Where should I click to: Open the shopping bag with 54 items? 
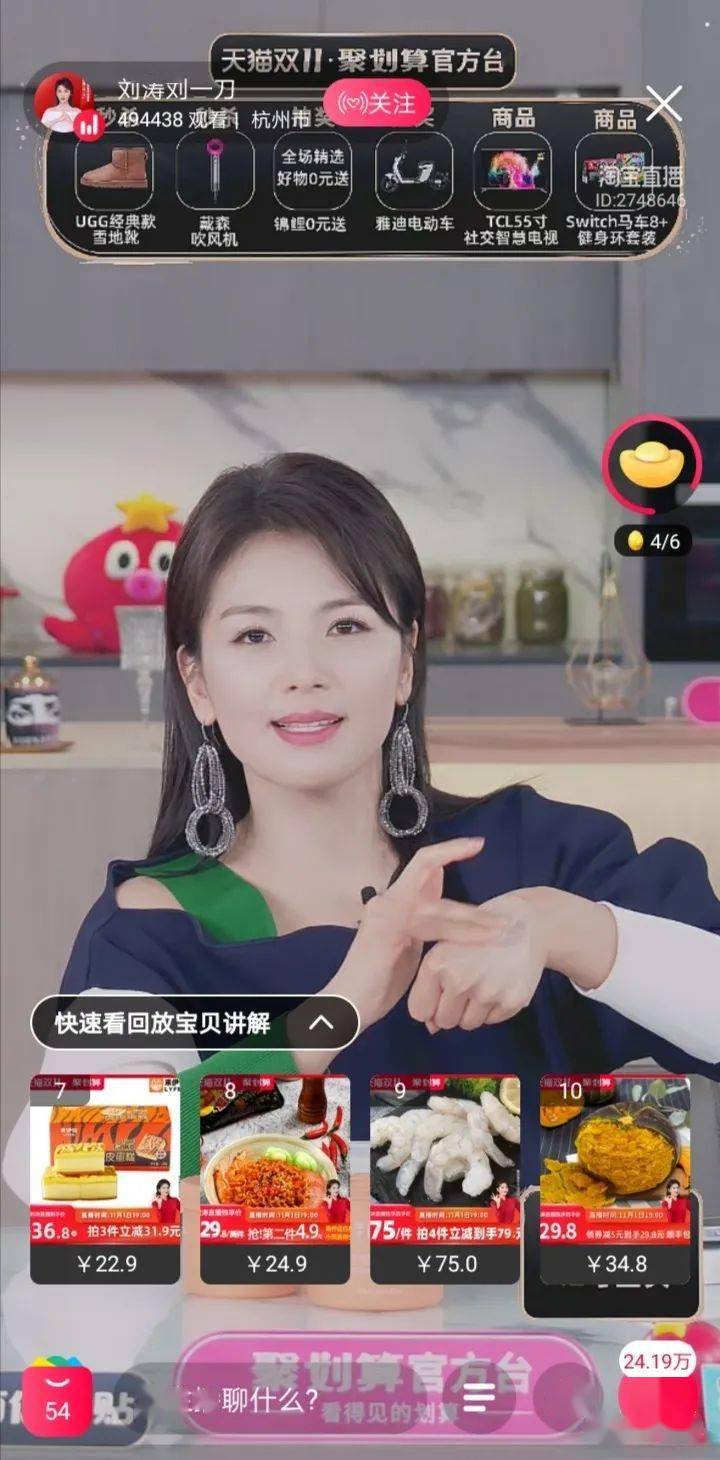57,1398
